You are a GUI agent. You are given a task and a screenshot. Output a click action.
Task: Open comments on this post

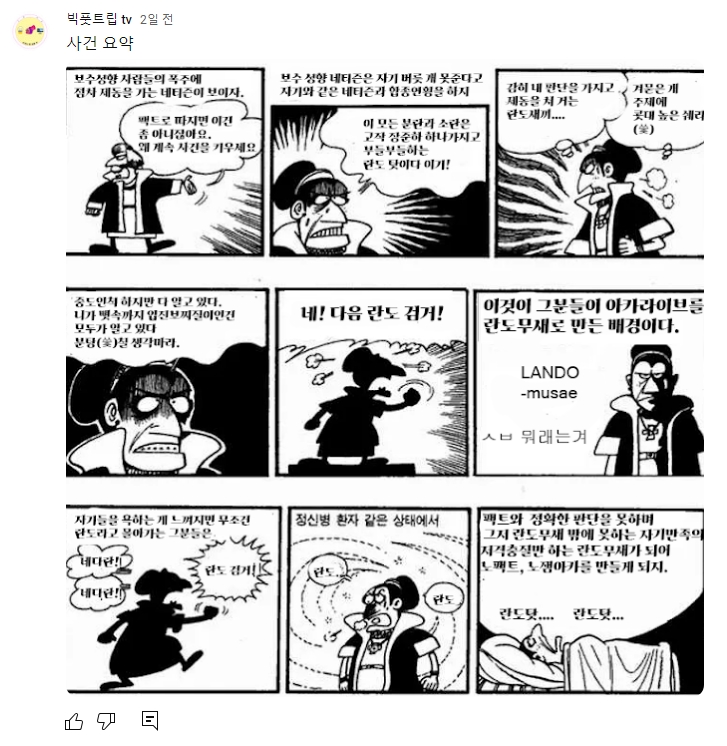pyautogui.click(x=150, y=720)
